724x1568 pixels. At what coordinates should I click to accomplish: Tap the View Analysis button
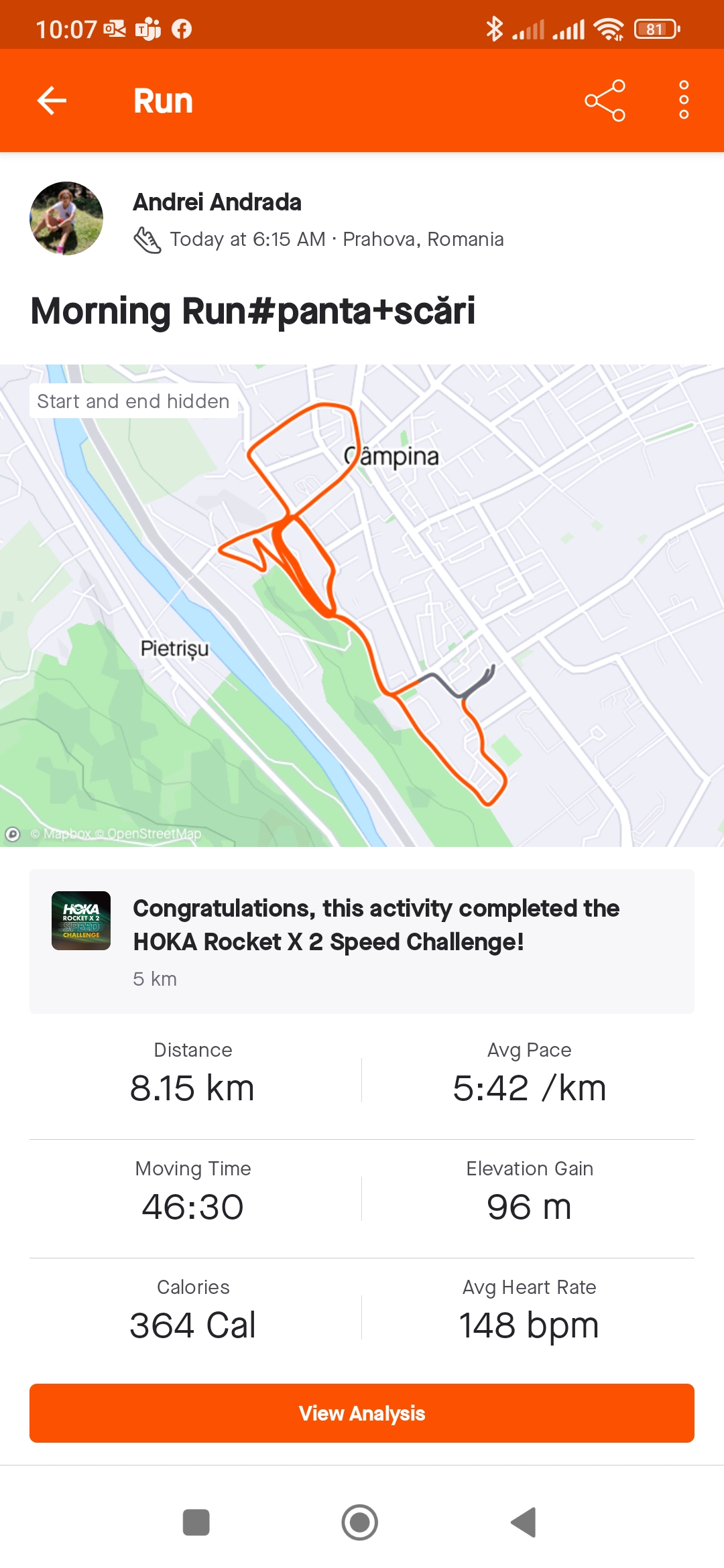362,1413
